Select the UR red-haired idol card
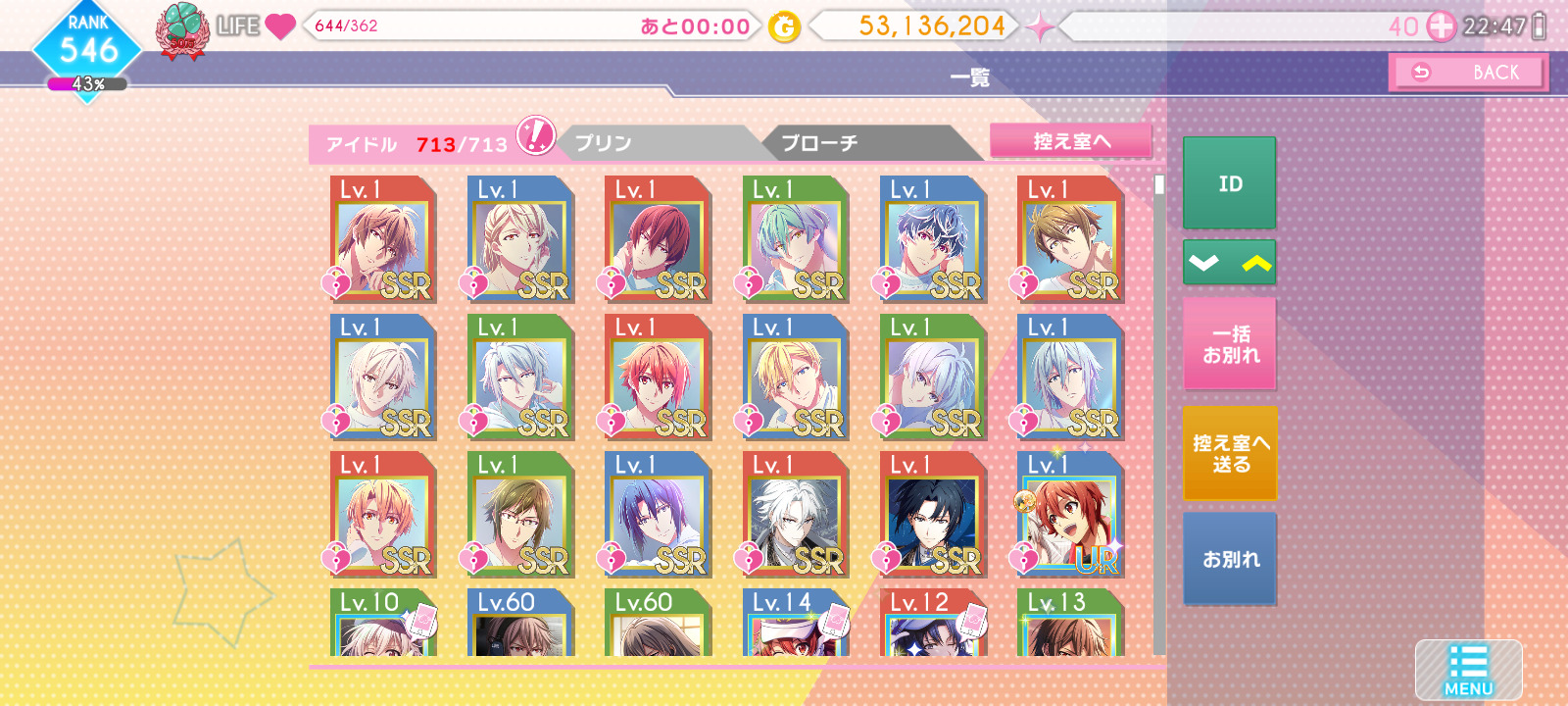This screenshot has width=1568, height=706. [x=1069, y=515]
